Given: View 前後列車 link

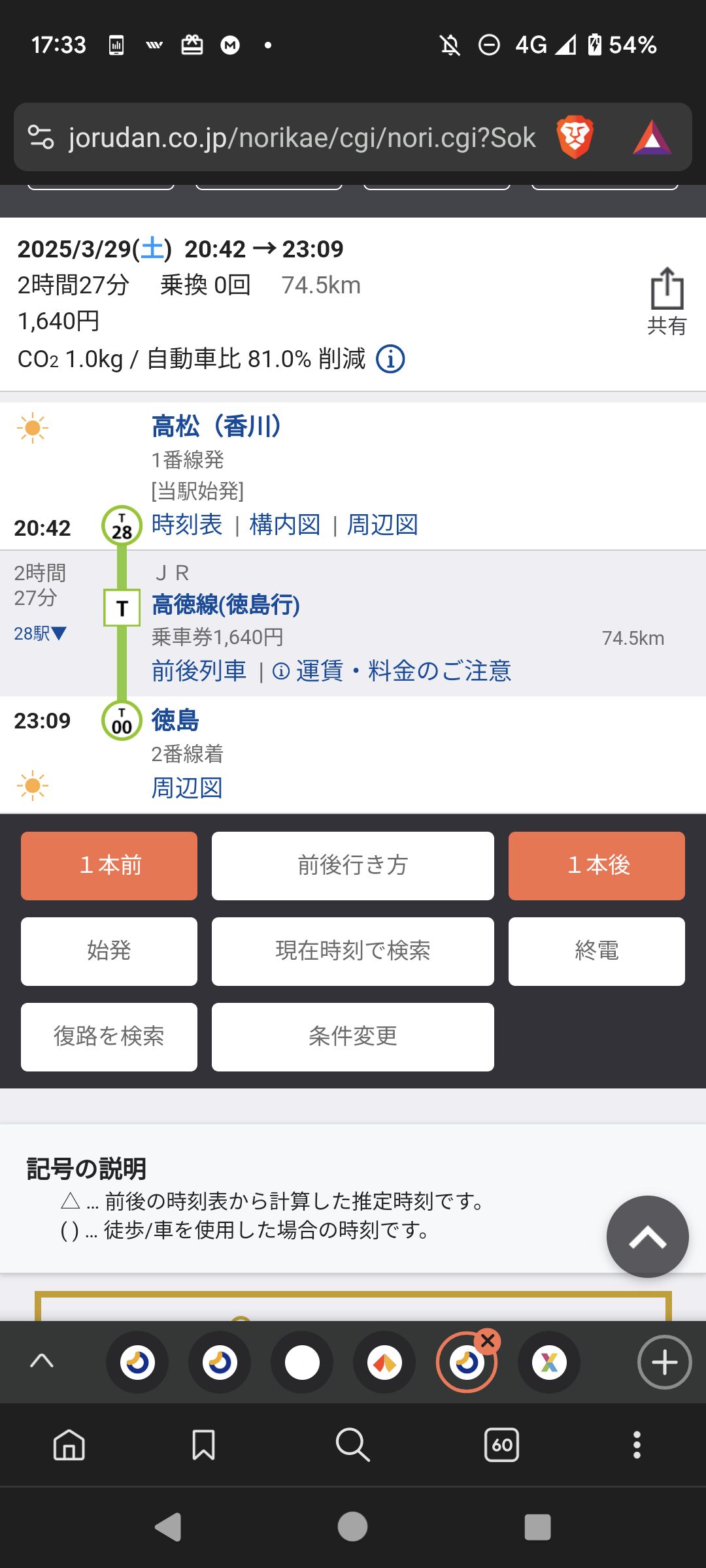Looking at the screenshot, I should click(199, 671).
